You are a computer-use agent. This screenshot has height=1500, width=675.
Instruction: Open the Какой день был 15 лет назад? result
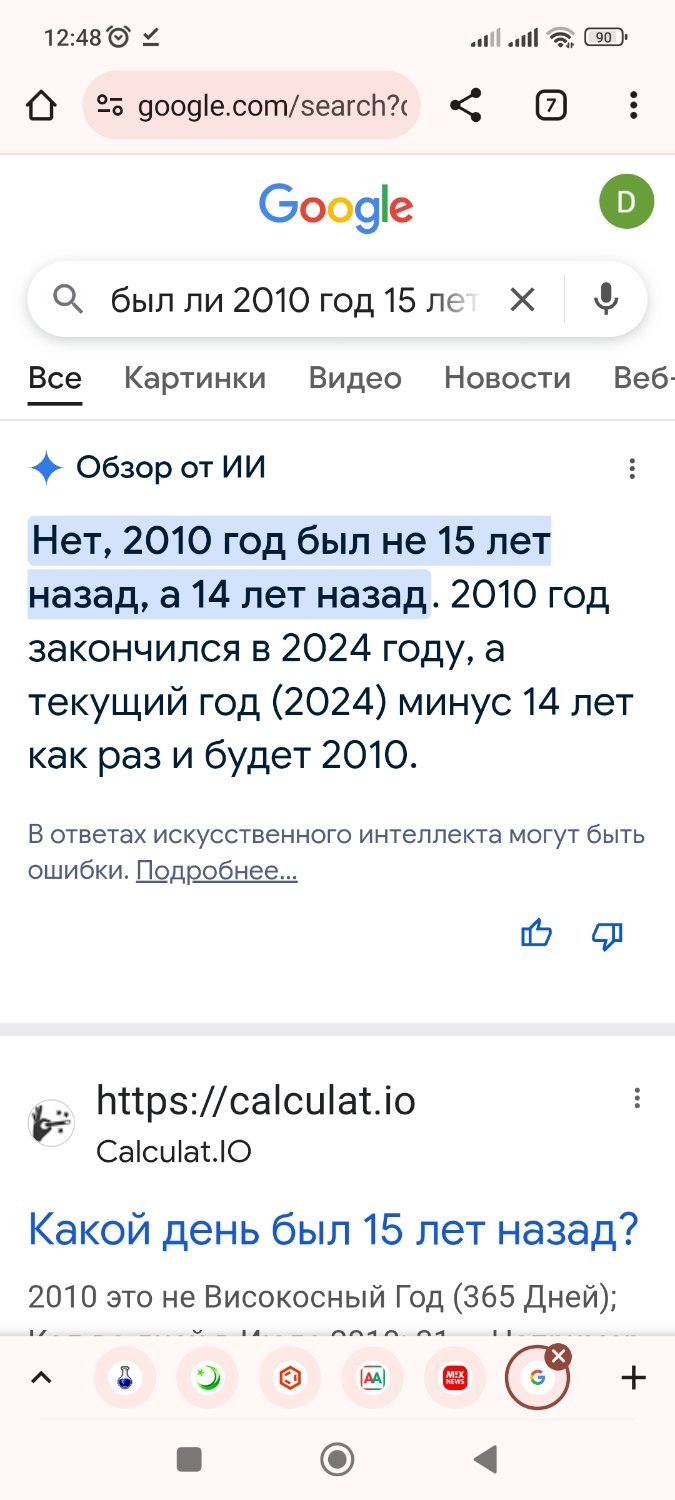click(x=333, y=1229)
